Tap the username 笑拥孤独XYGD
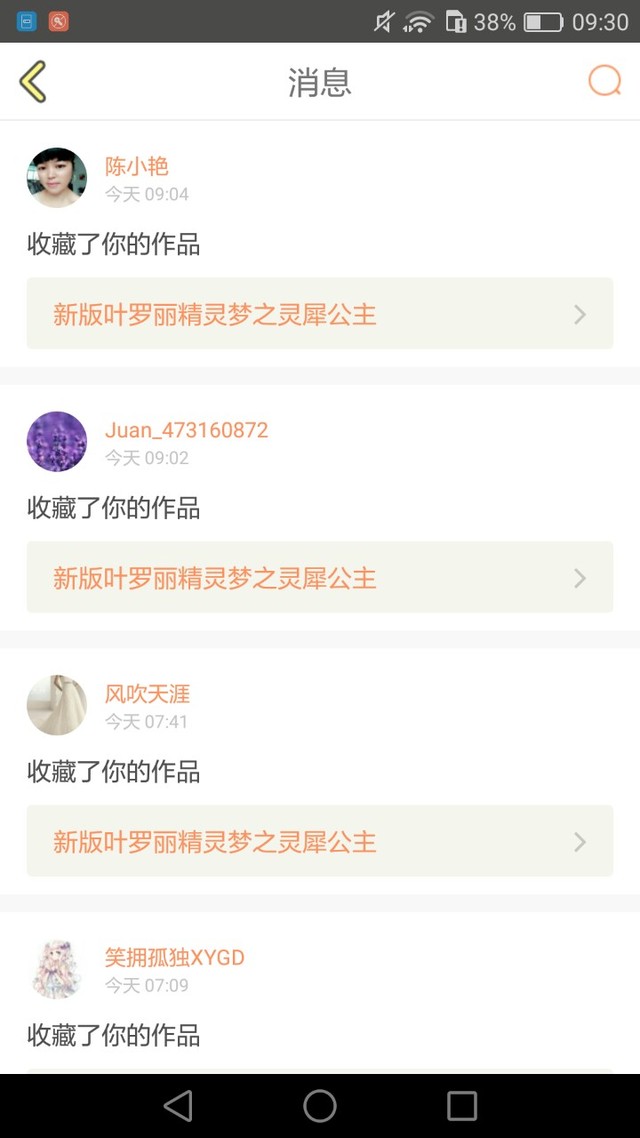Screen dimensions: 640x1138 (175, 957)
